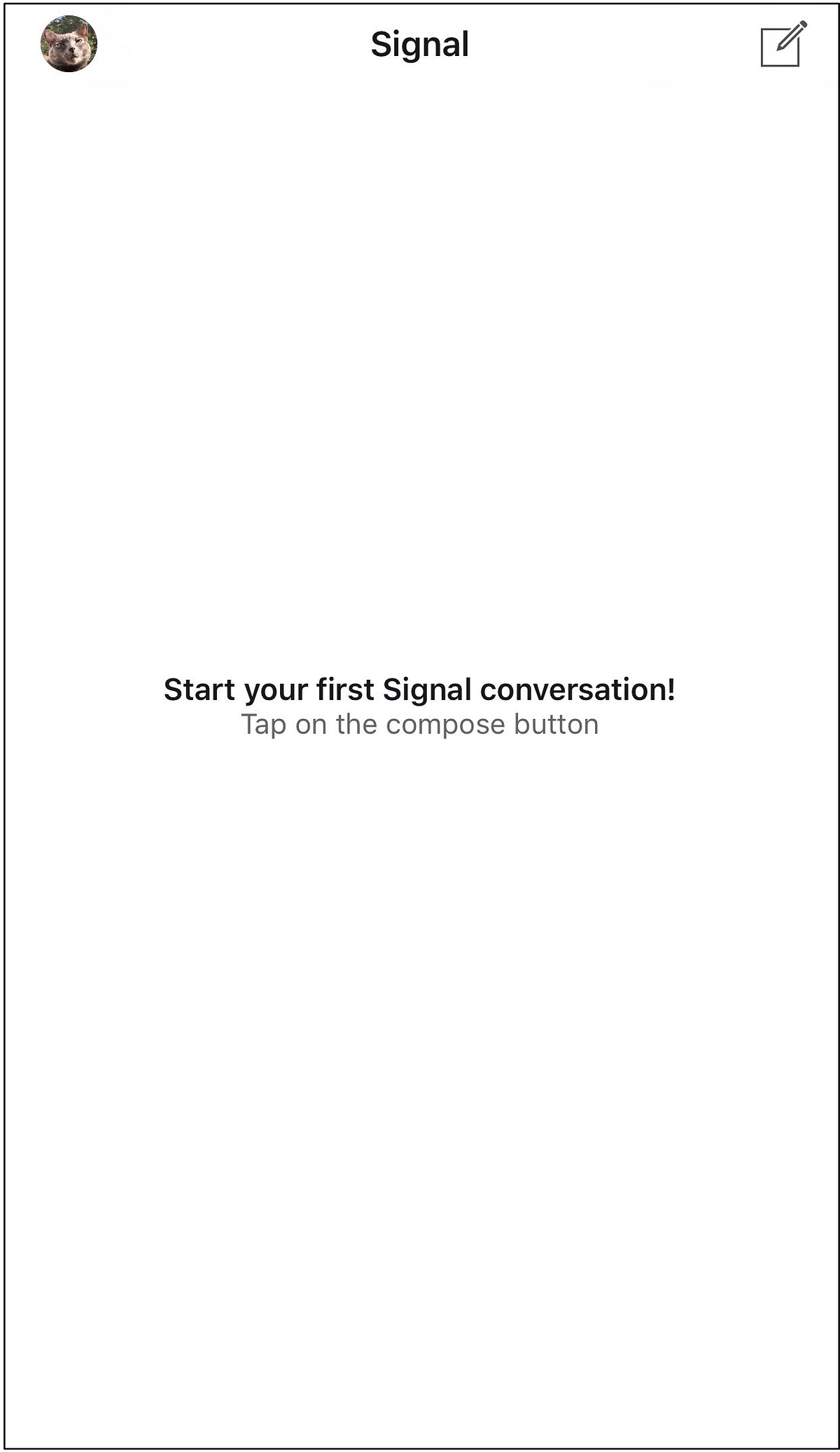Compose a new Signal message
This screenshot has width=840, height=1452.
783,45
